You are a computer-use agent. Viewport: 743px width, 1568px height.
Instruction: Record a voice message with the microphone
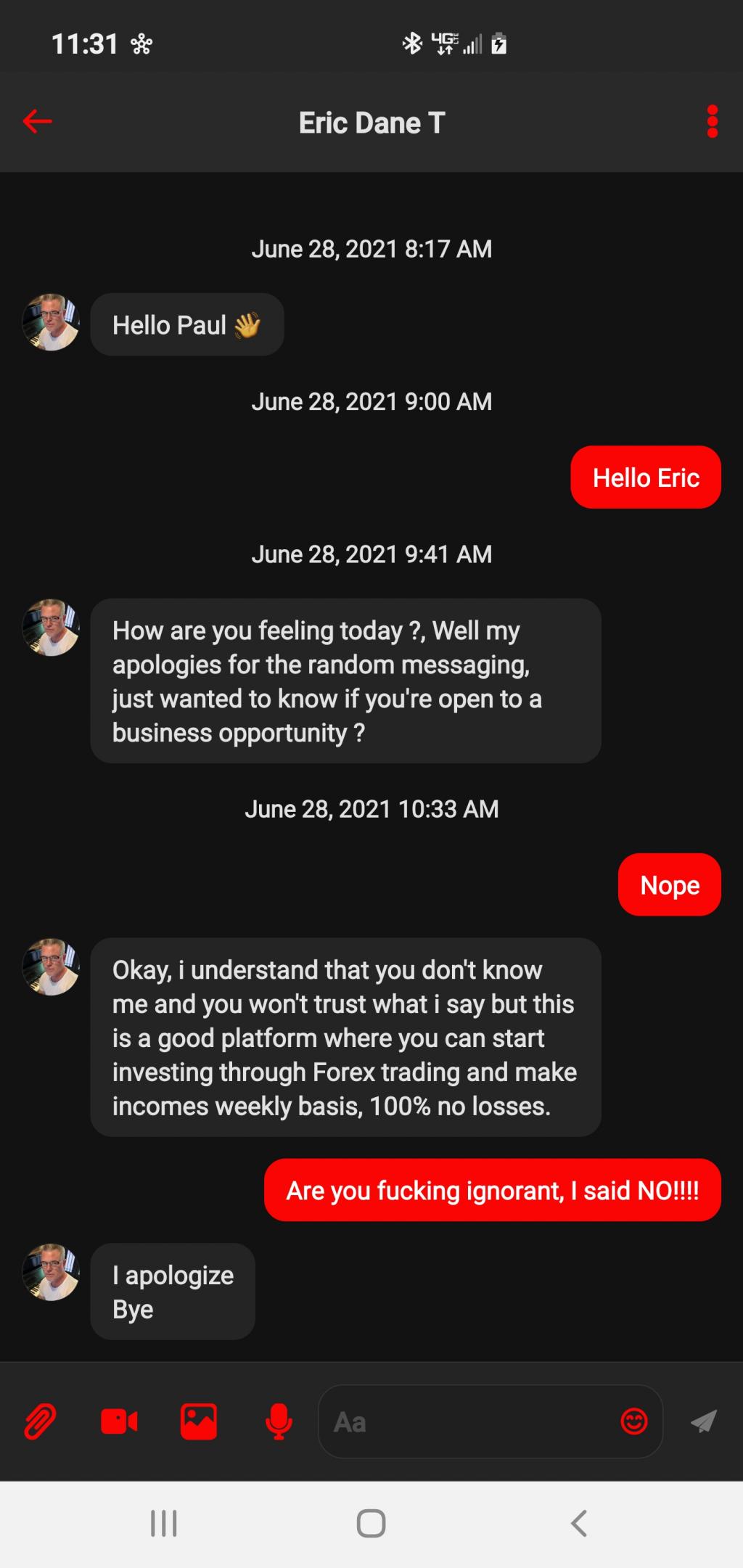coord(279,1421)
